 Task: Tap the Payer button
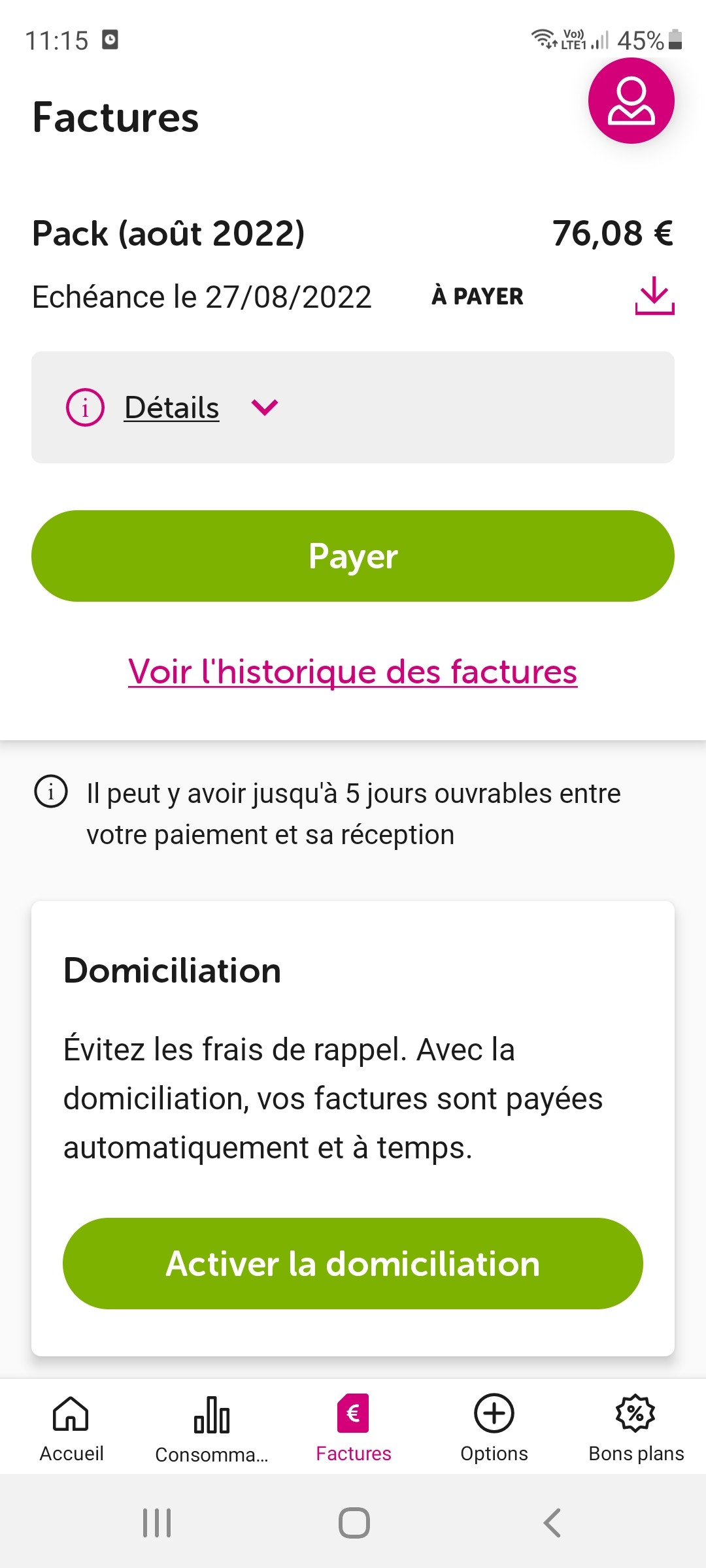(x=352, y=556)
